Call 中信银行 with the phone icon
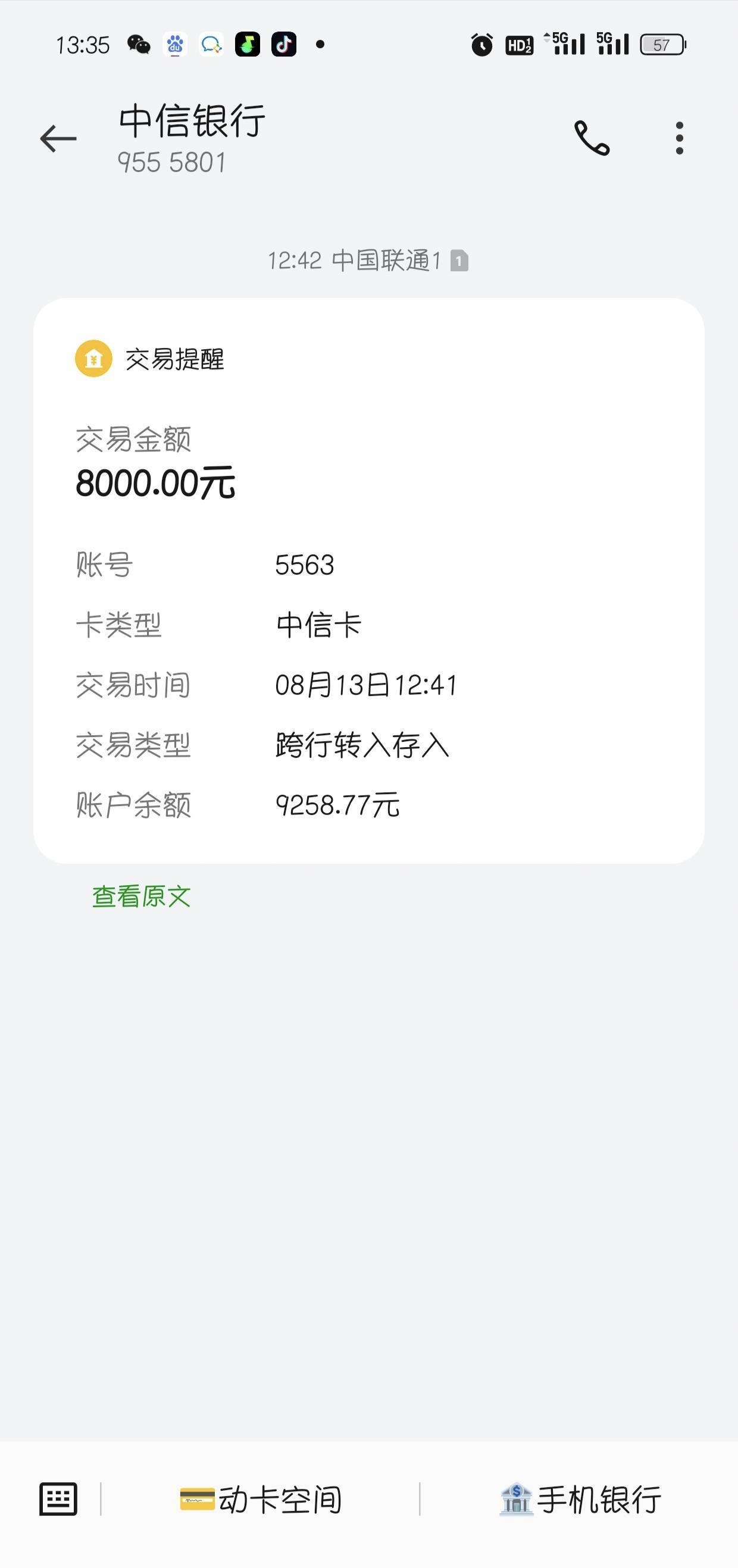 coord(592,139)
